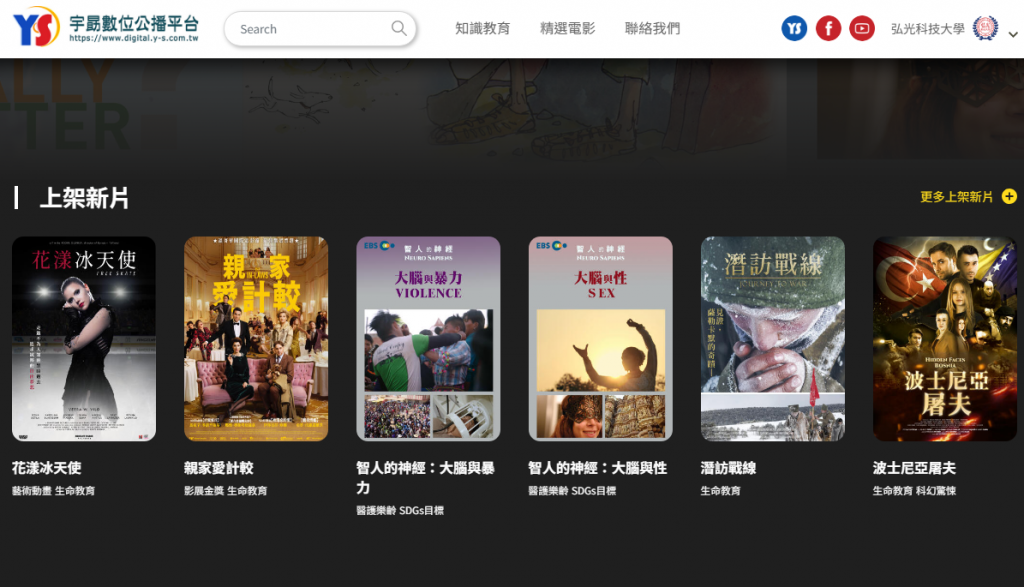Screen dimensions: 1024x587
Task: Open the 潛訪戰線 film poster
Action: pos(772,339)
